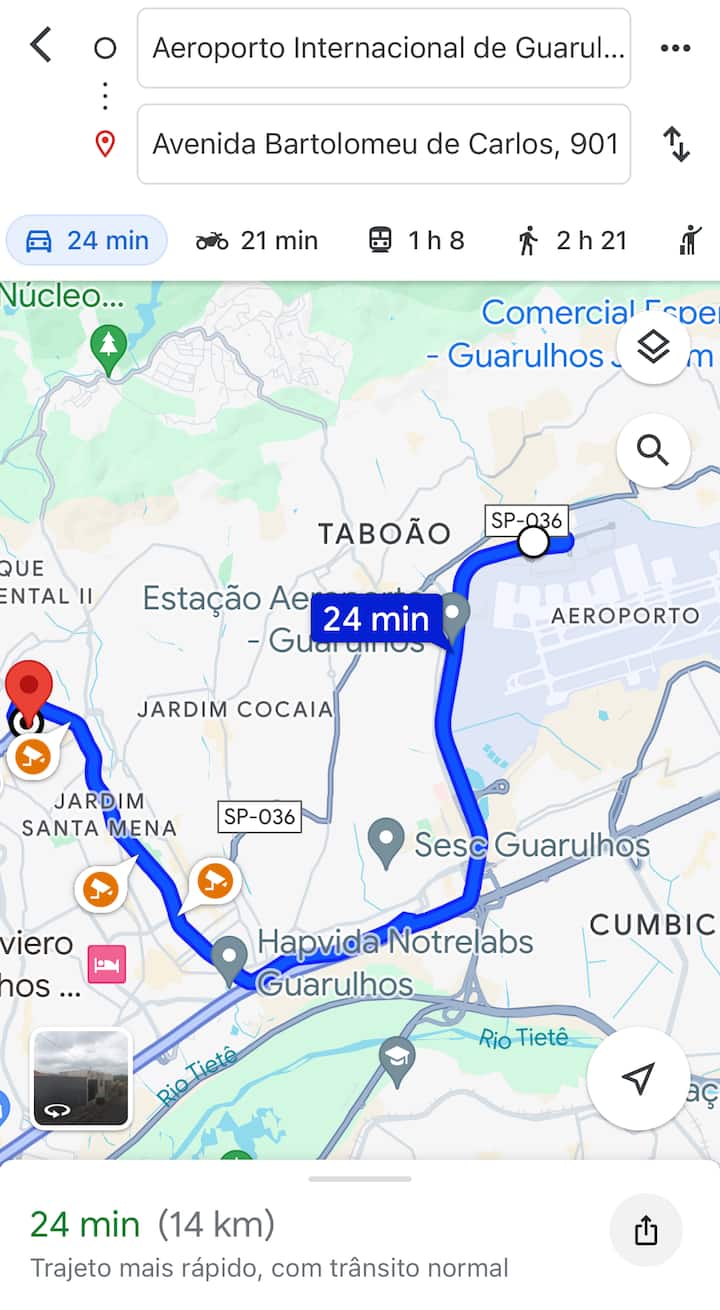Go back from the directions screen
Viewport: 720px width, 1310px height.
[40, 45]
